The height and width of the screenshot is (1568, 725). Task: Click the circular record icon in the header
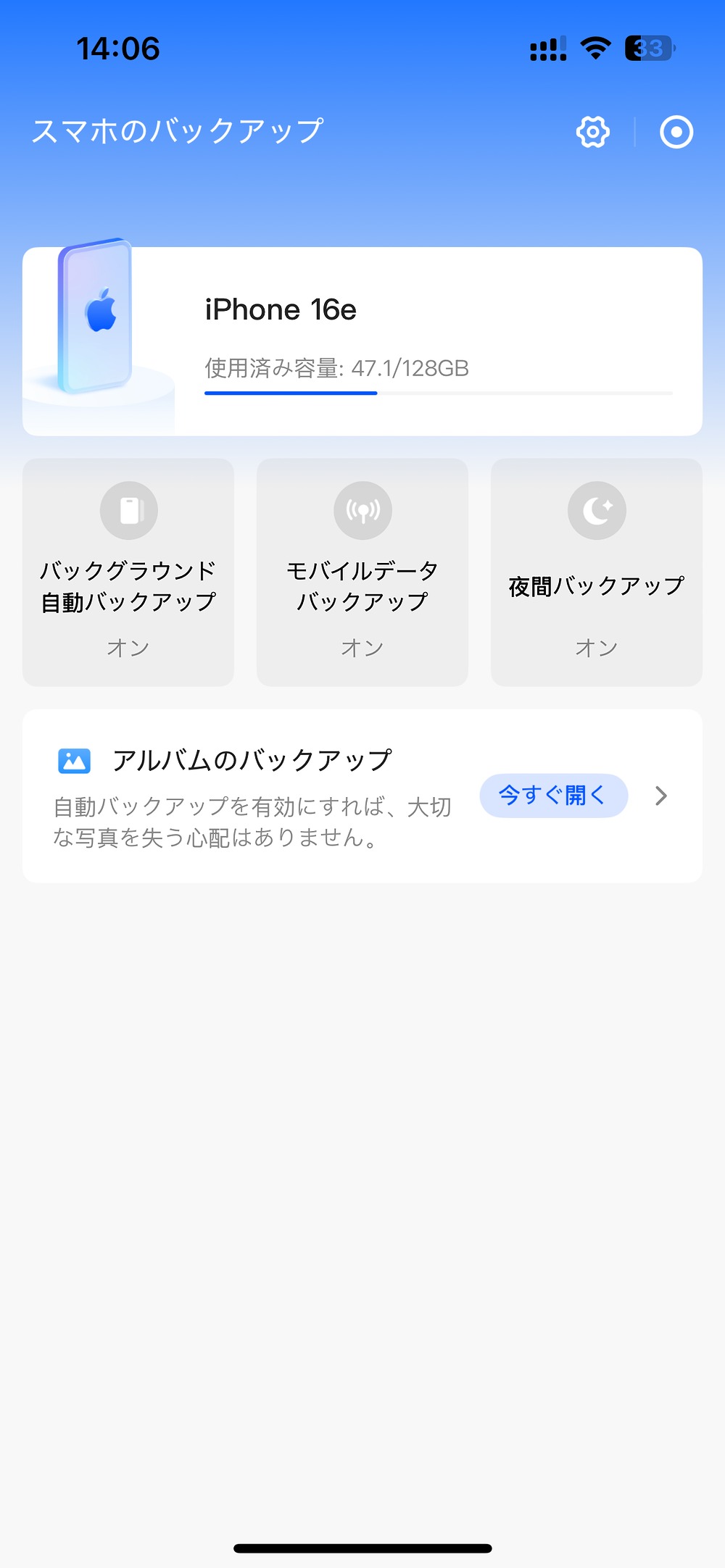coord(676,131)
